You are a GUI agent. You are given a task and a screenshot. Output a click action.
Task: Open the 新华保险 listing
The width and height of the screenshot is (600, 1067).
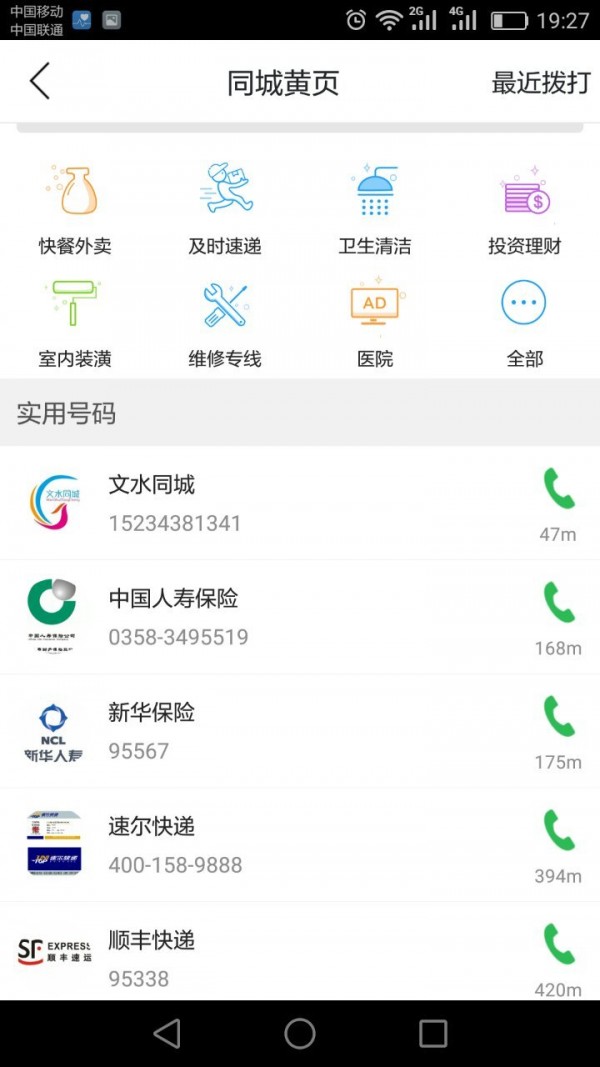click(250, 731)
